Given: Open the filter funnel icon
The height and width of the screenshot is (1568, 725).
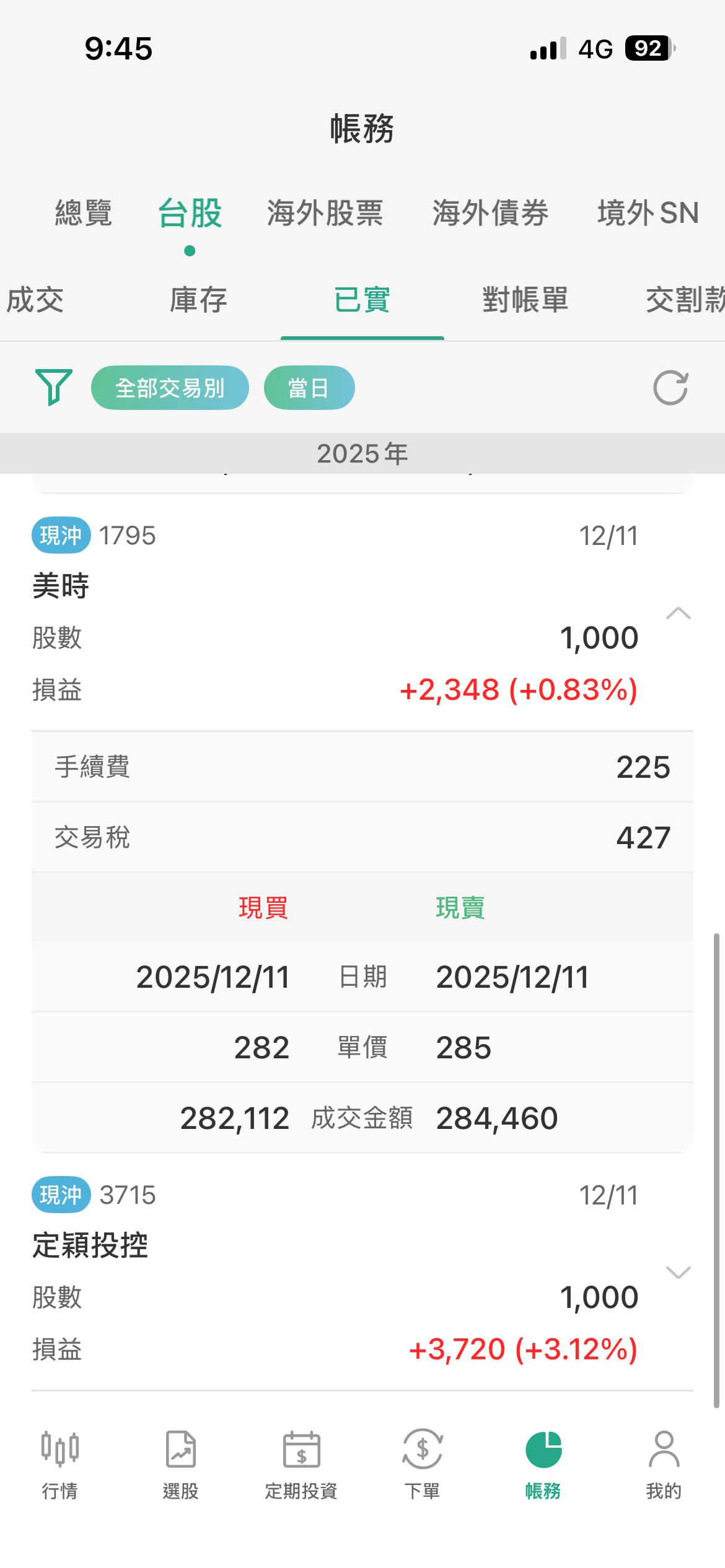Looking at the screenshot, I should [x=54, y=388].
